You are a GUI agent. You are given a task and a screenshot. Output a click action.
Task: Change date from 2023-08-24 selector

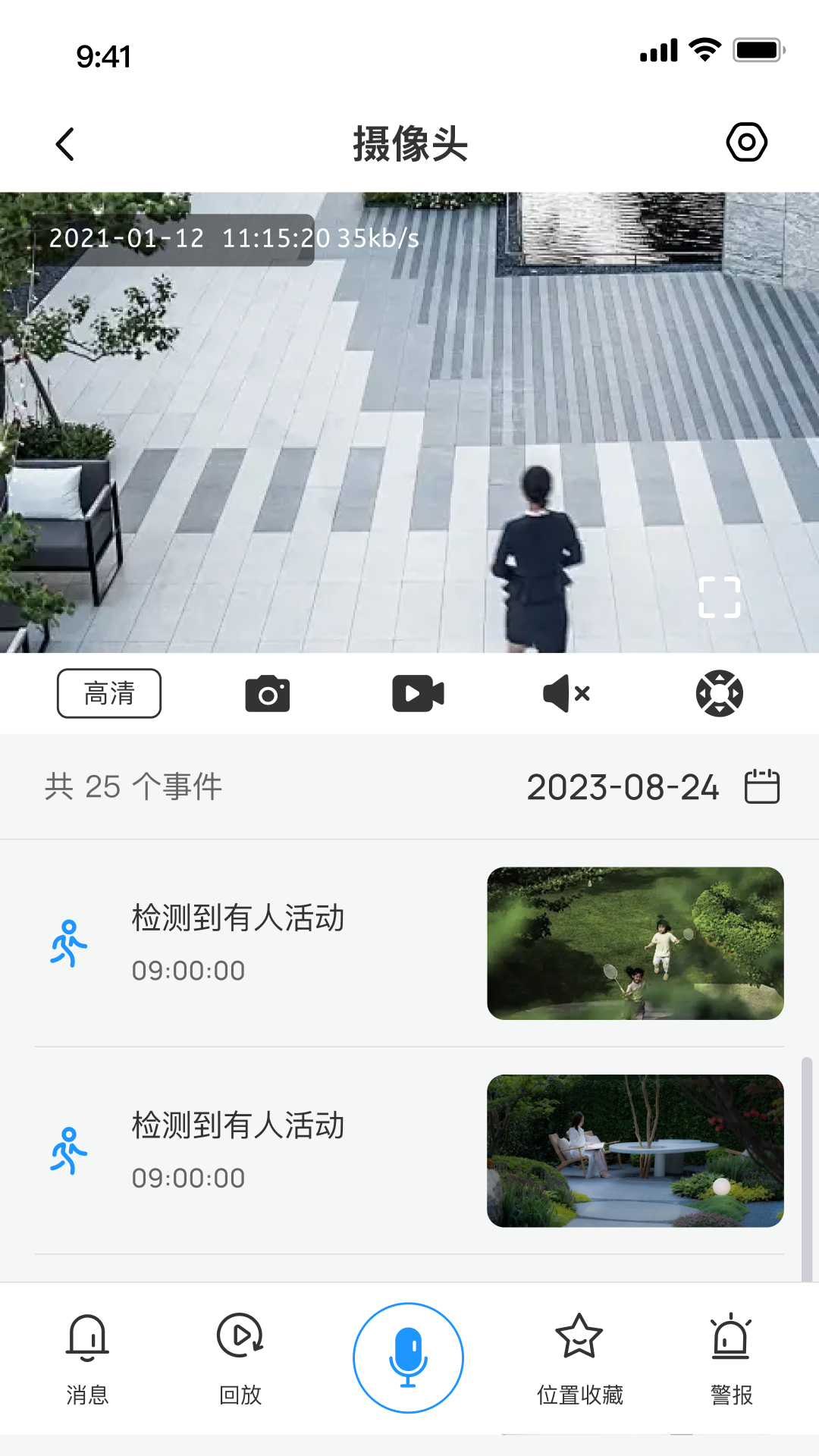pyautogui.click(x=623, y=787)
